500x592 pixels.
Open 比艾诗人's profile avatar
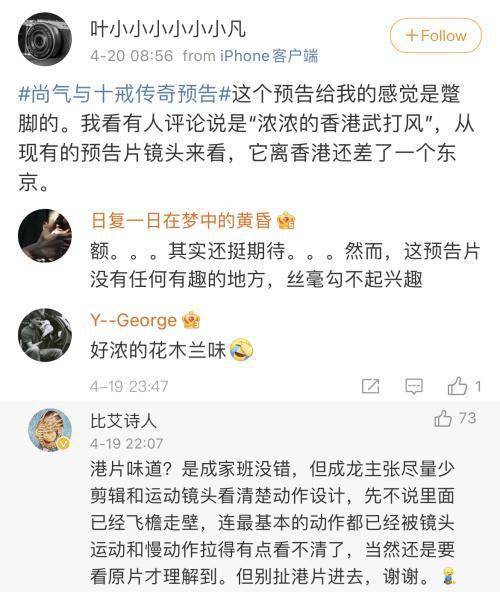point(50,430)
